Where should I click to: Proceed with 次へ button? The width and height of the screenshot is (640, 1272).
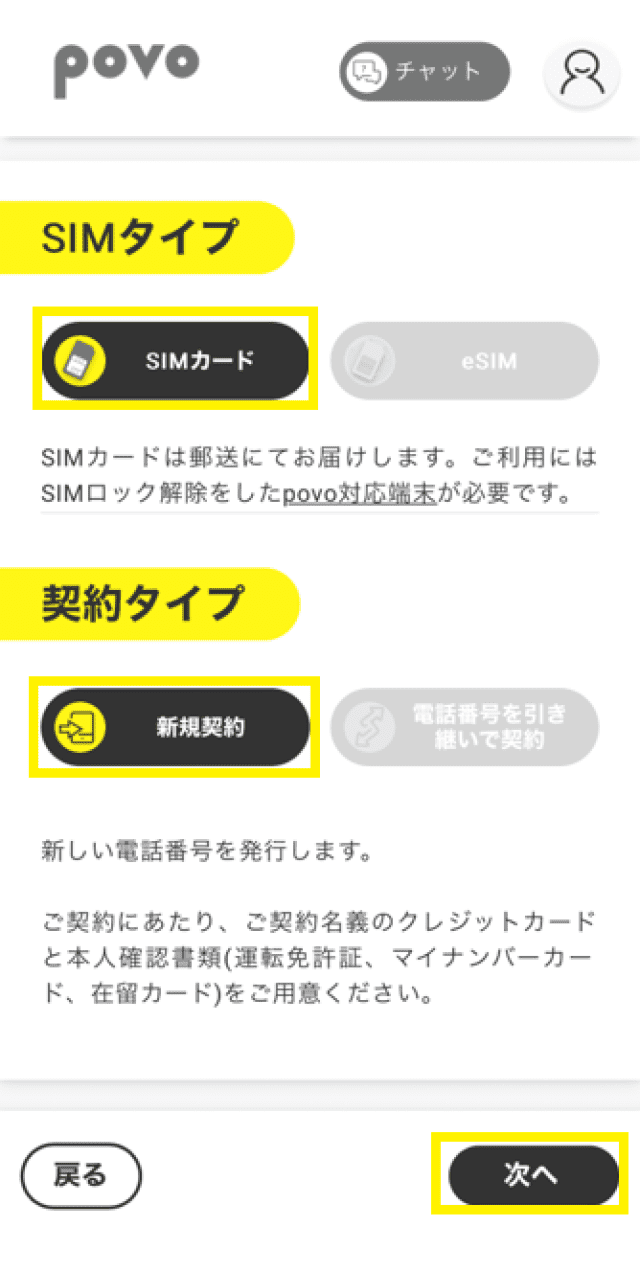click(x=531, y=1175)
